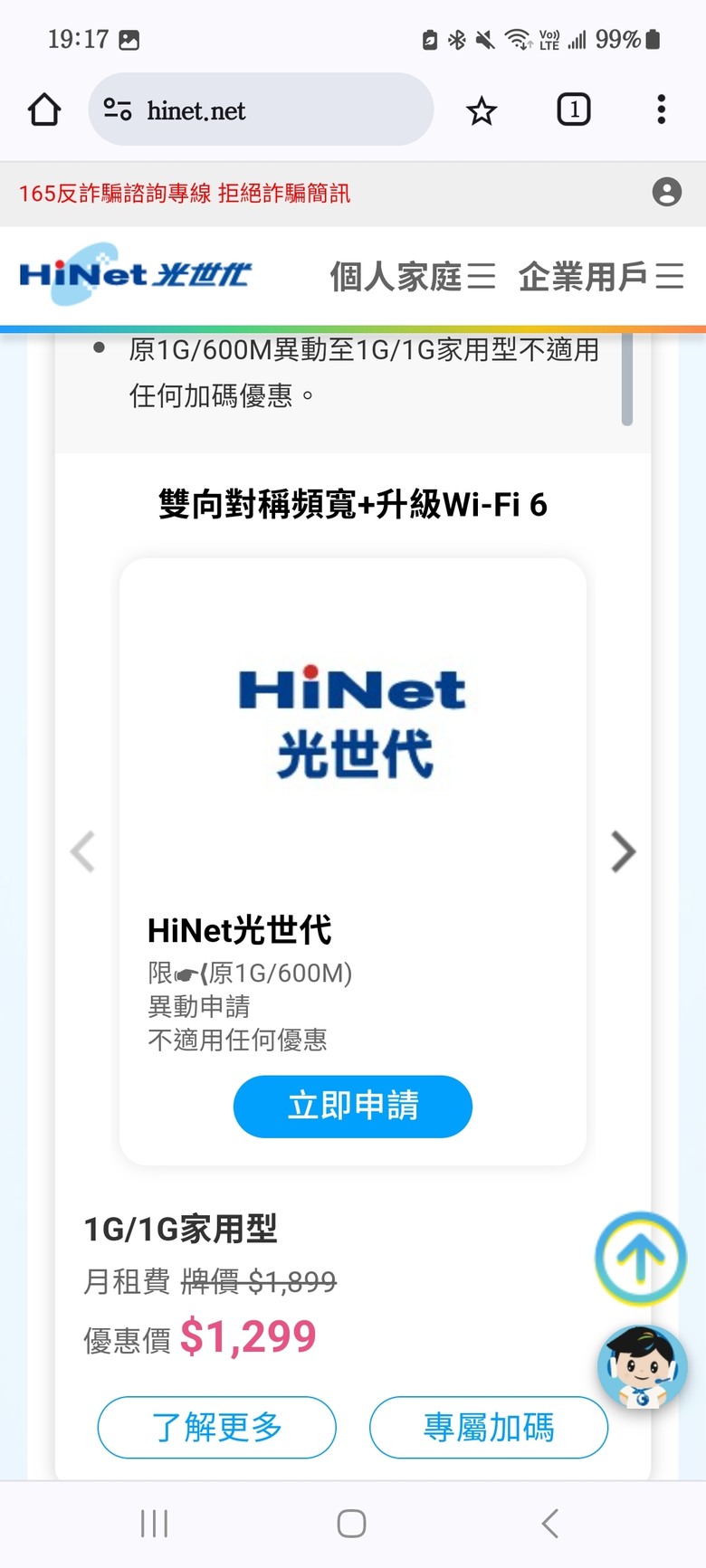Image resolution: width=706 pixels, height=1568 pixels.
Task: Open 了解更多 for the 1G/1G plan
Action: coord(215,1428)
